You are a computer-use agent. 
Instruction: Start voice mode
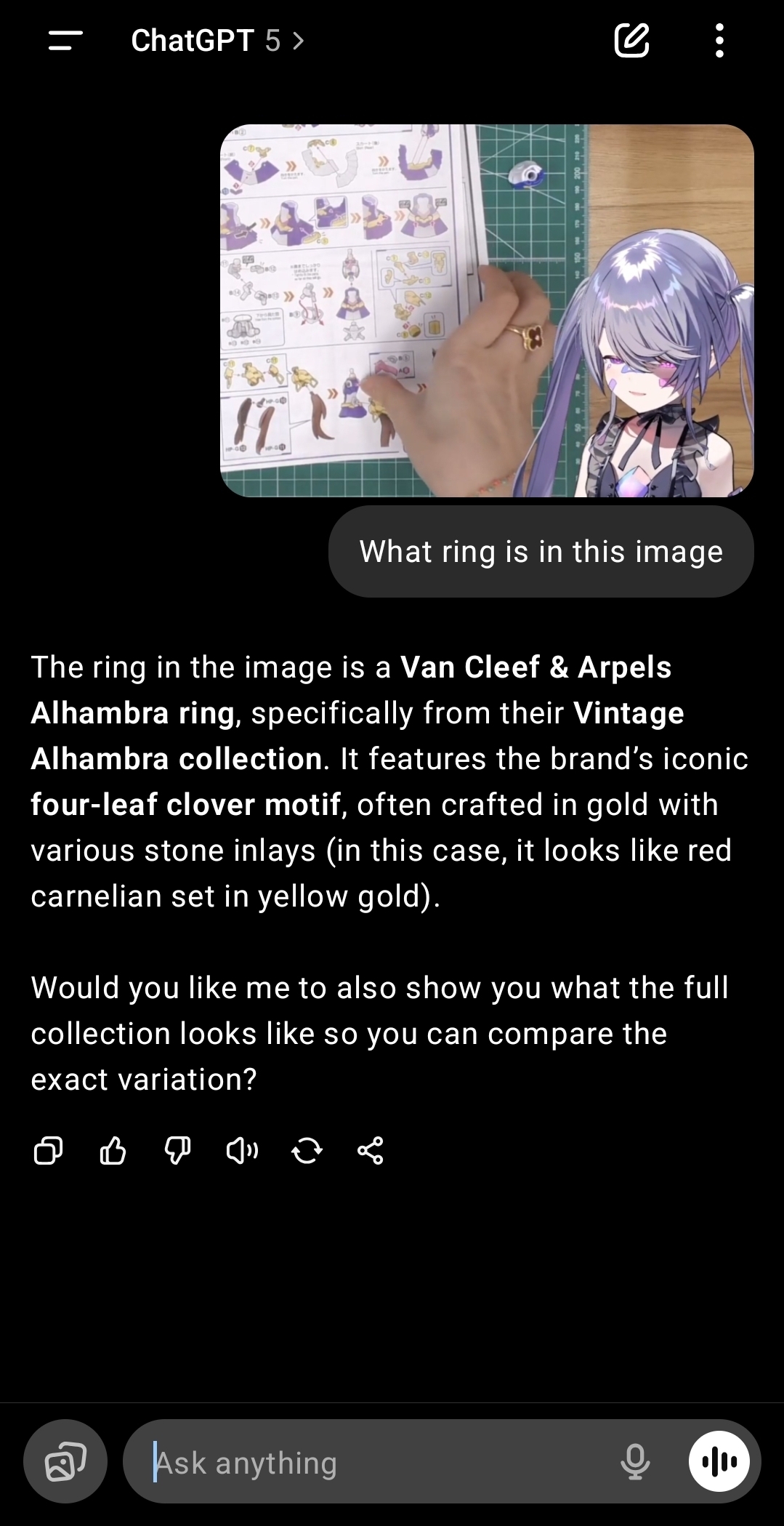point(719,1461)
